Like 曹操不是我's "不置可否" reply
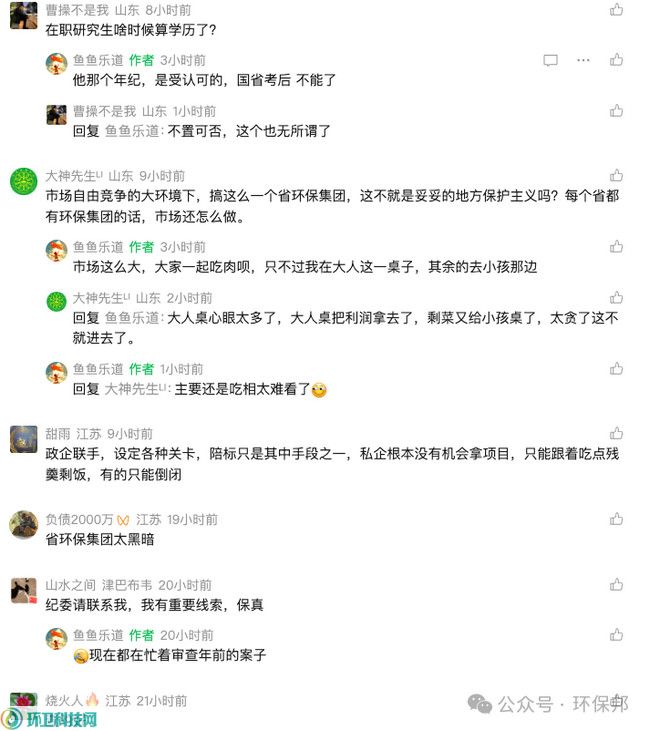The image size is (650, 731). [616, 111]
